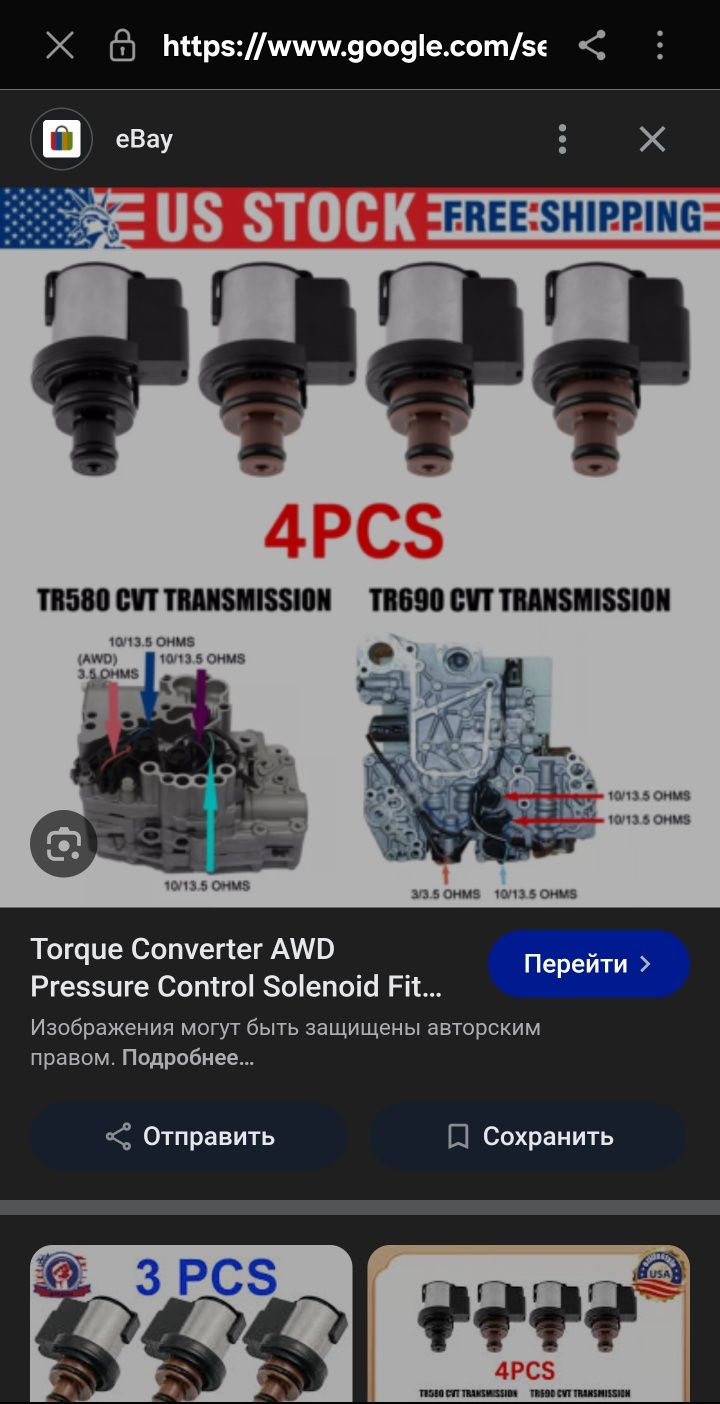Open the 4PCS related image with USA badge
The width and height of the screenshot is (720, 1404).
point(528,1323)
